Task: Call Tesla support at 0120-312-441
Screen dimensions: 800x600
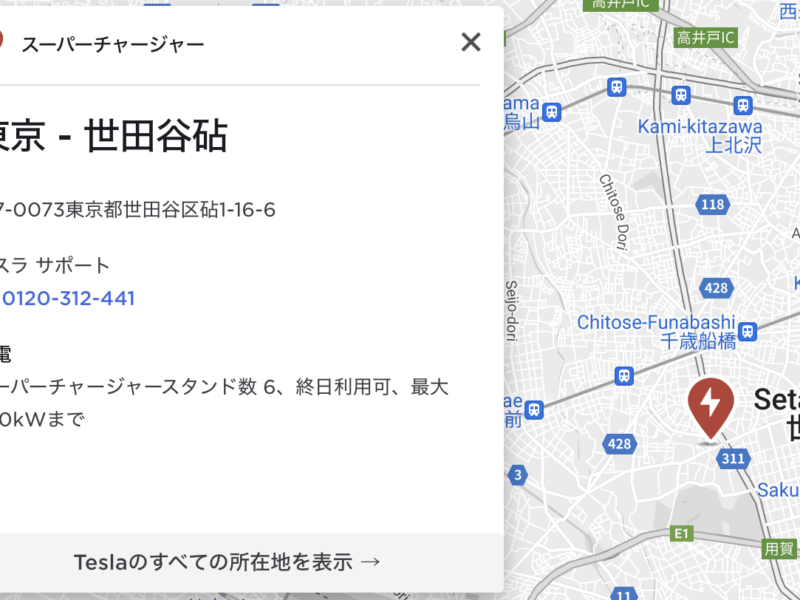Action: pyautogui.click(x=68, y=298)
